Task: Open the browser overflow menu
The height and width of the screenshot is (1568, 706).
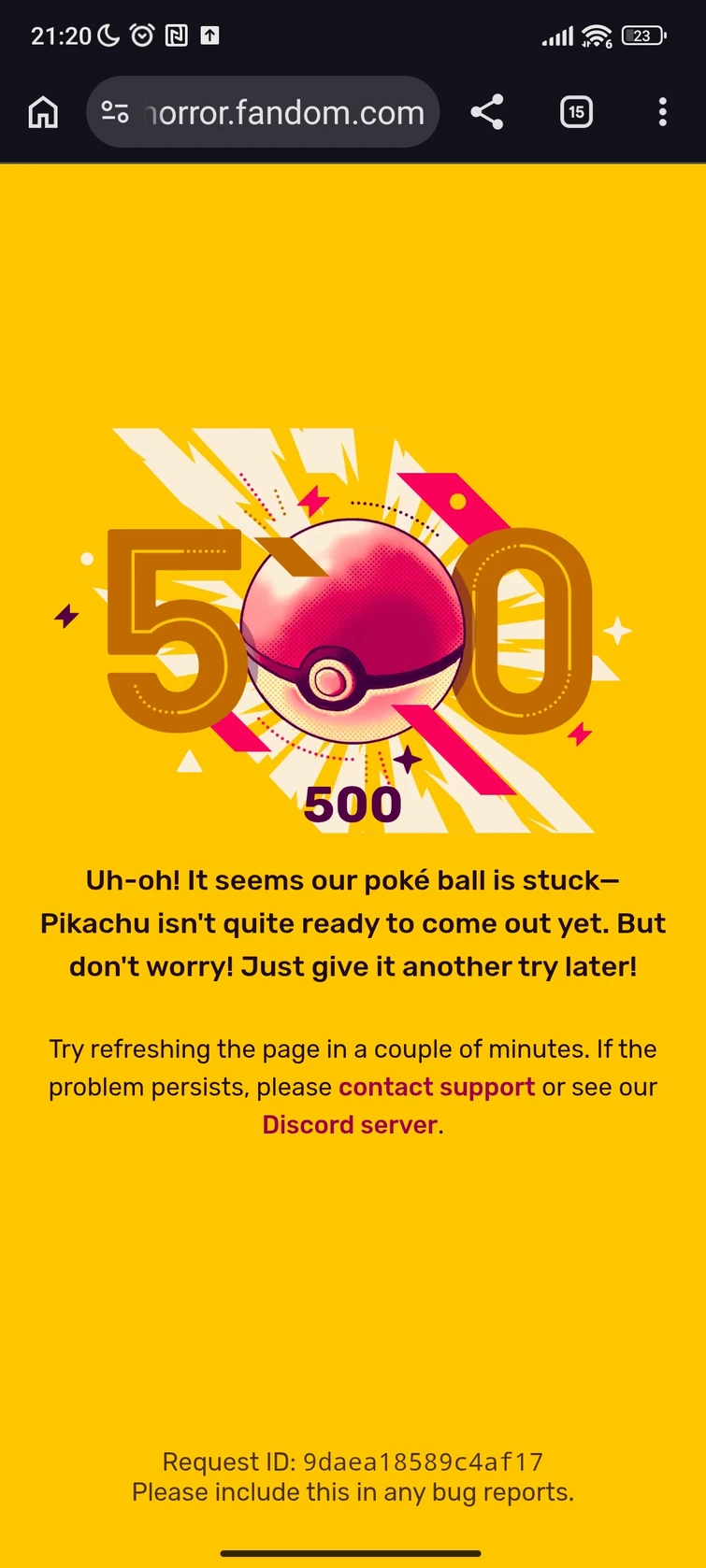Action: pyautogui.click(x=662, y=113)
